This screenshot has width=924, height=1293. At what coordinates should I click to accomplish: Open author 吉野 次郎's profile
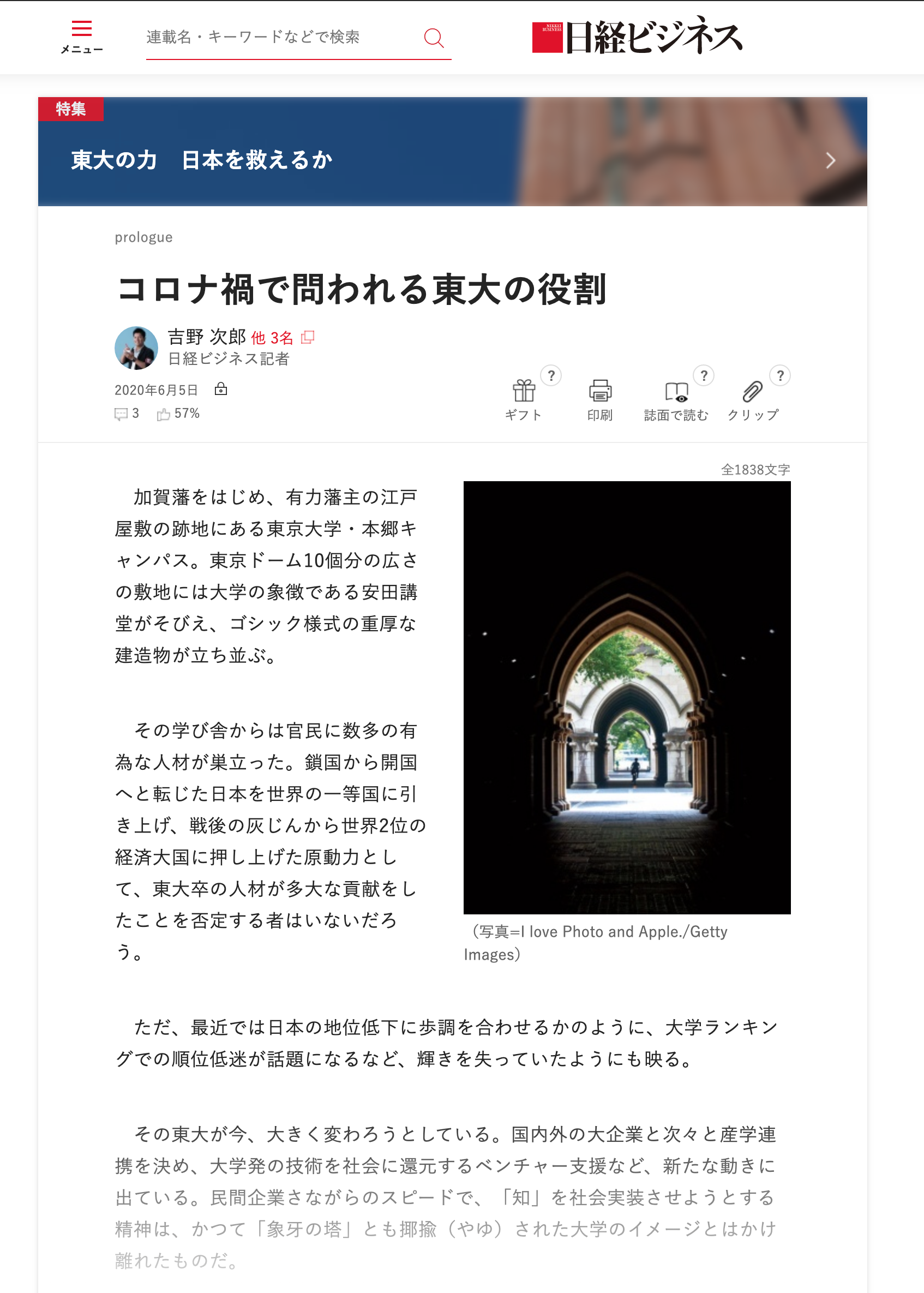click(x=207, y=337)
